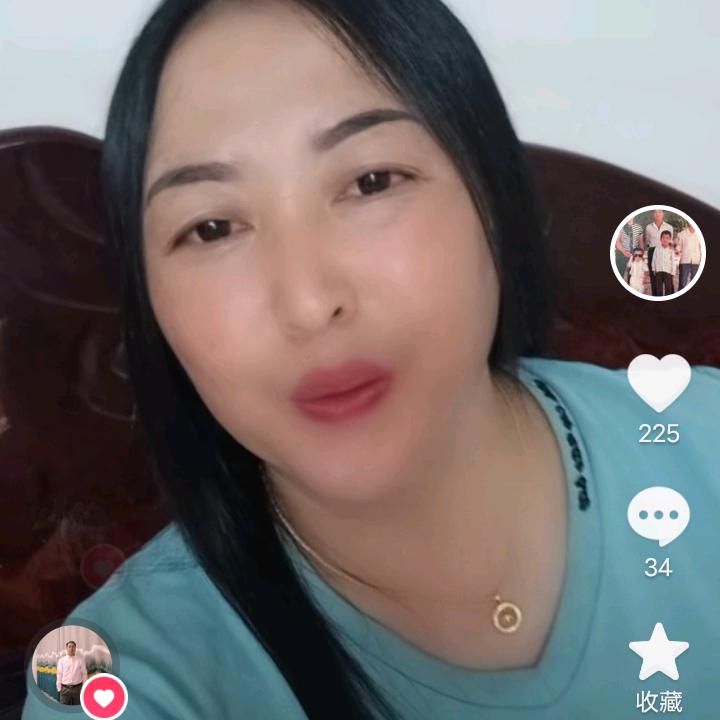
Task: Open the creator's round profile avatar
Action: coord(658,253)
